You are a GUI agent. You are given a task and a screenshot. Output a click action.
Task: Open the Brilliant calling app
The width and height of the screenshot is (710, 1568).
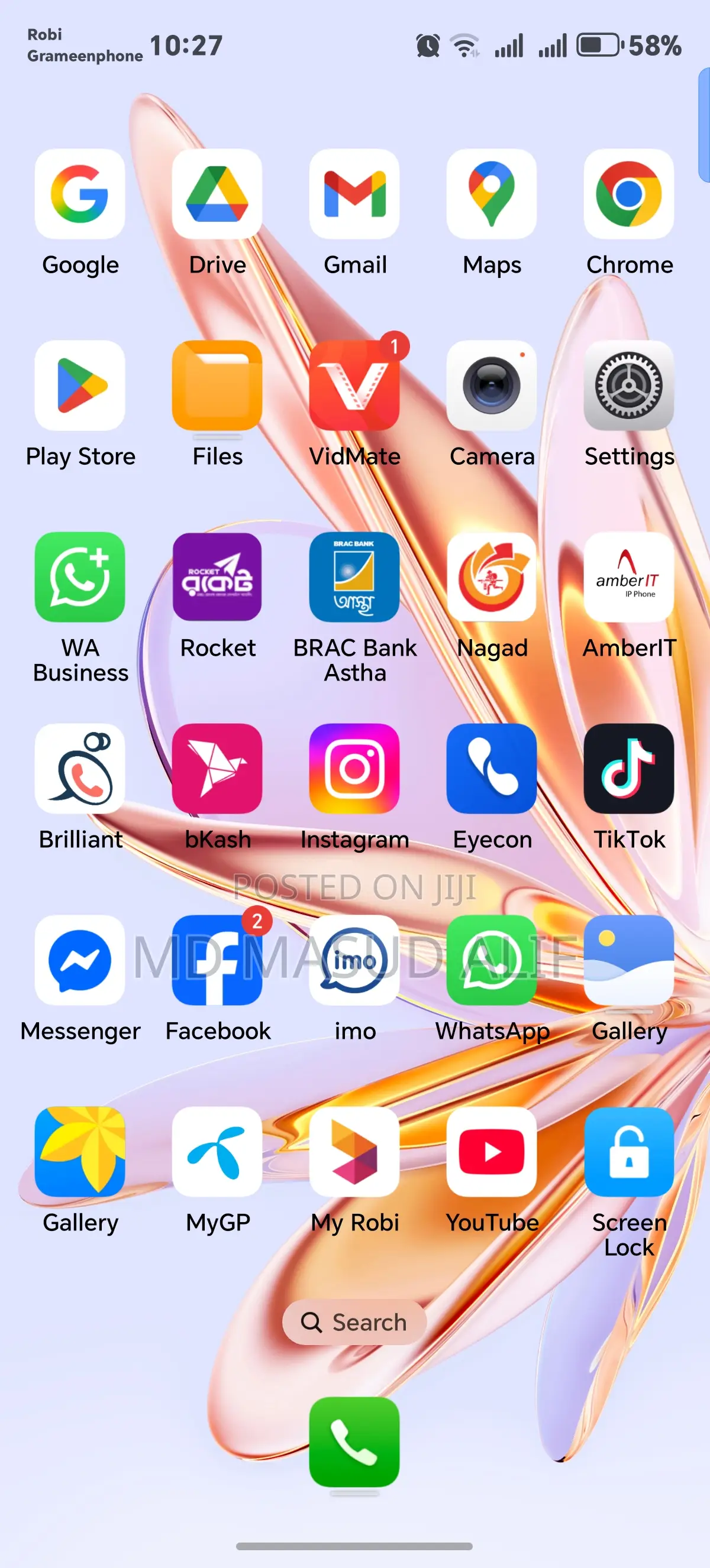click(80, 768)
